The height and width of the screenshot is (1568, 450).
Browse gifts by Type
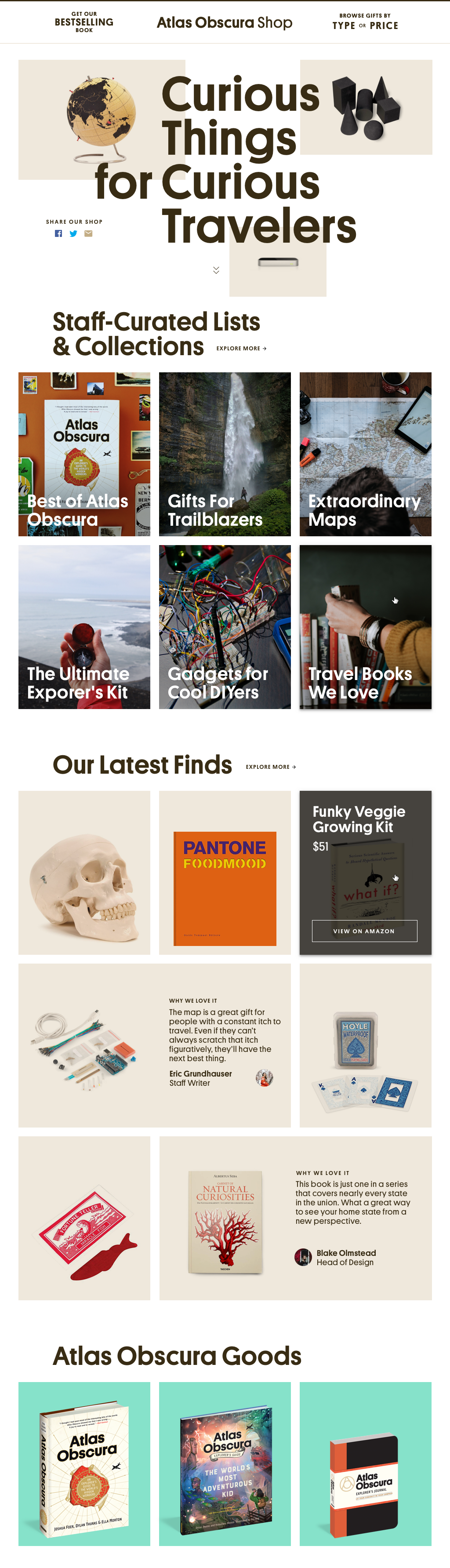[x=344, y=25]
